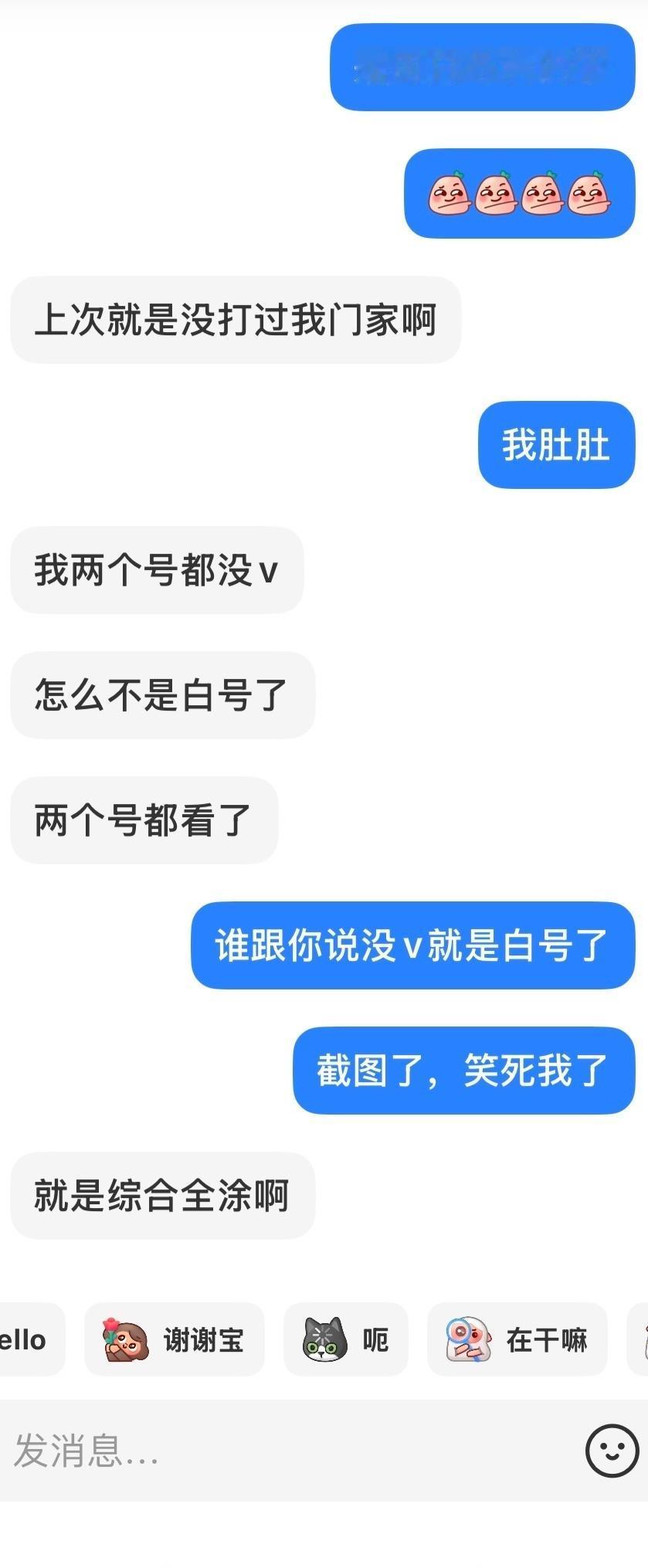This screenshot has width=648, height=1568.
Task: Click the magnifying-glass sticker beside "在干嘛"
Action: tap(470, 1340)
